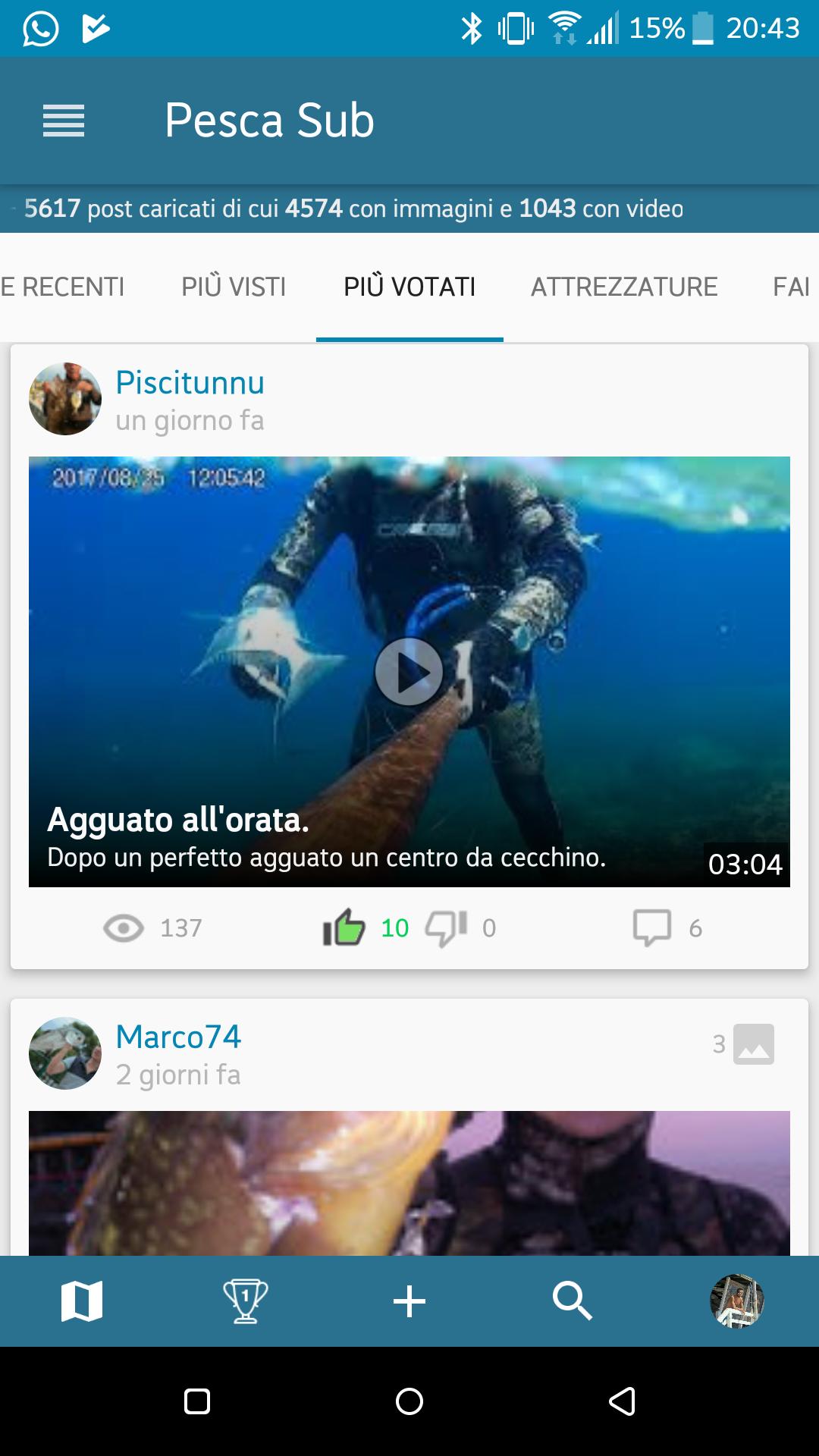Image resolution: width=819 pixels, height=1456 pixels.
Task: Tap the views counter icon on Piscitunnu's video
Action: tap(124, 927)
